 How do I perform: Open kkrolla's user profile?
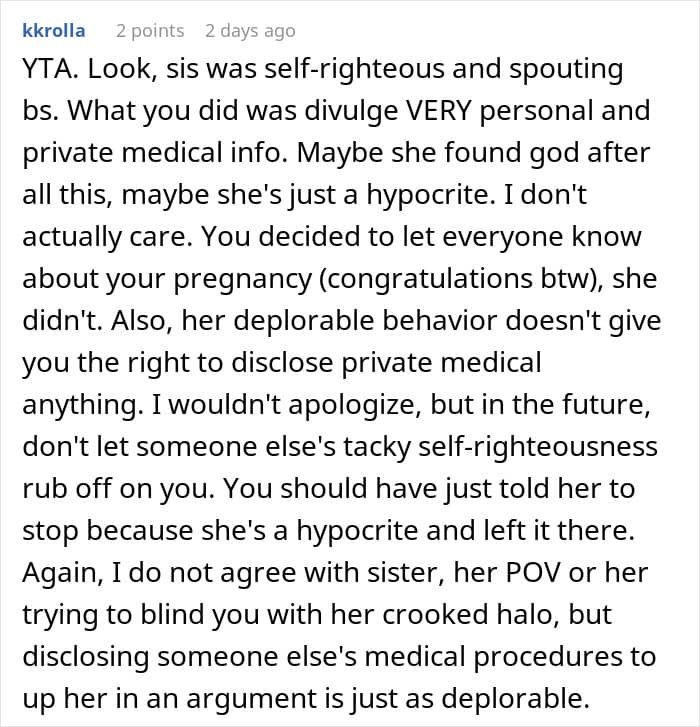[x=54, y=31]
